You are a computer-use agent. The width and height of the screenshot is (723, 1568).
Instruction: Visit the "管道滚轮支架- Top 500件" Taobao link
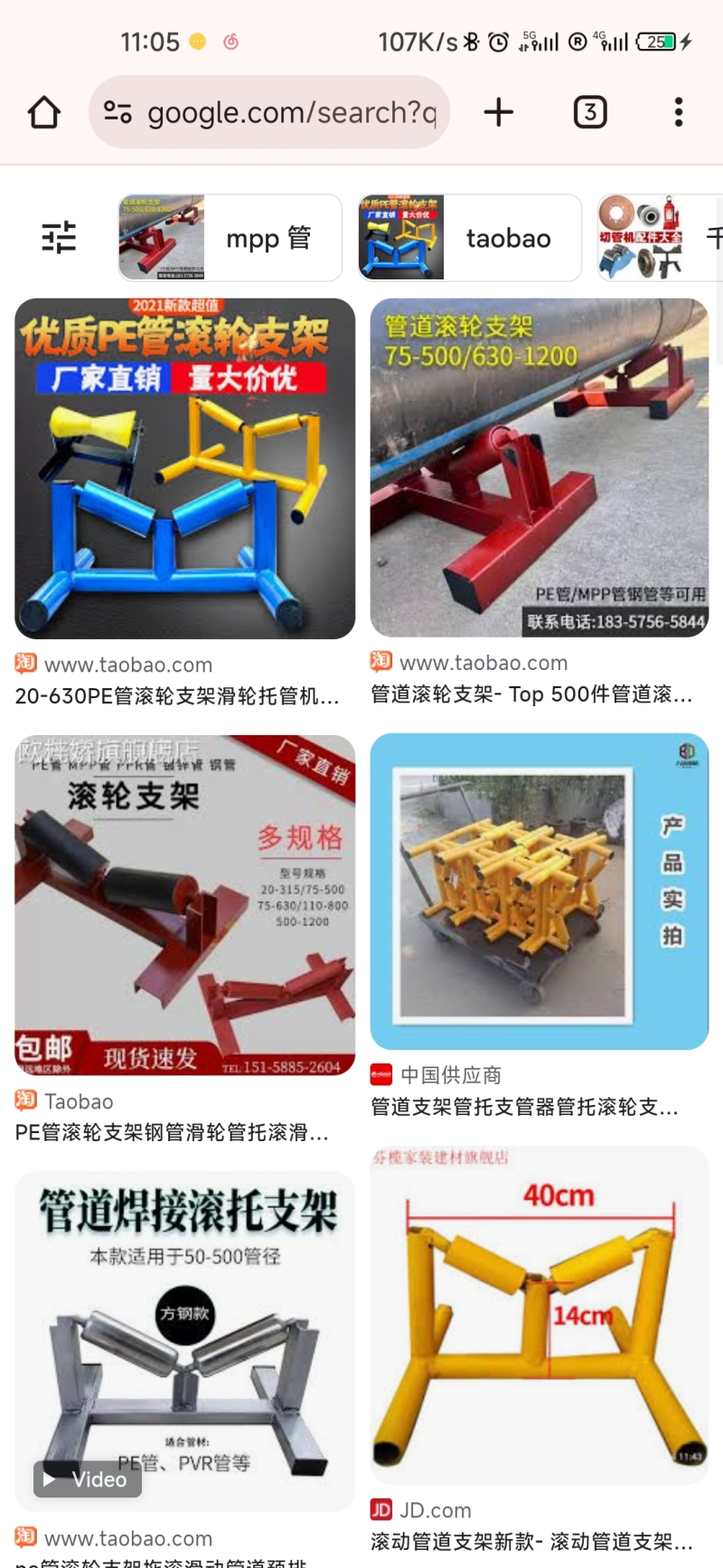coord(531,694)
